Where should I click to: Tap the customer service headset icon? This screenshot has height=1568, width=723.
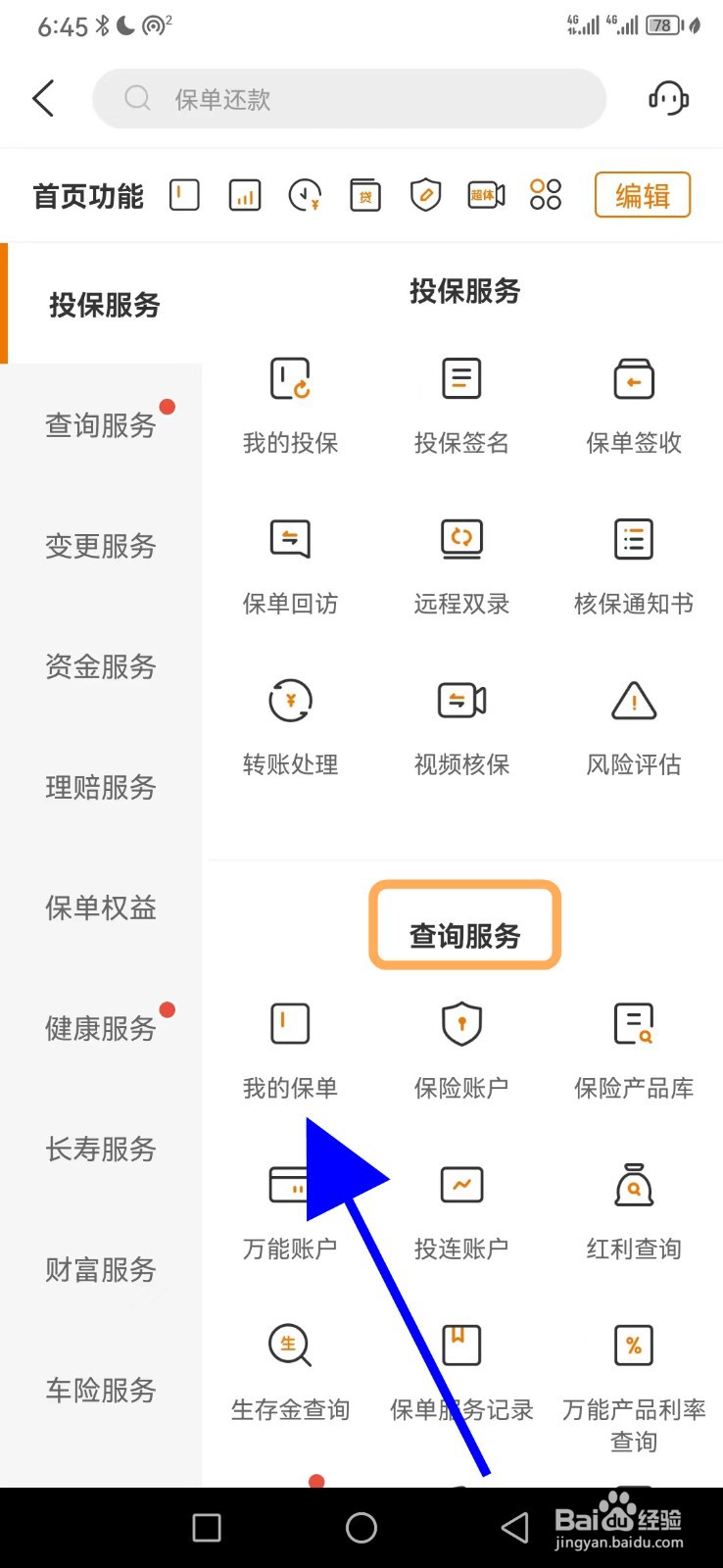[x=667, y=98]
